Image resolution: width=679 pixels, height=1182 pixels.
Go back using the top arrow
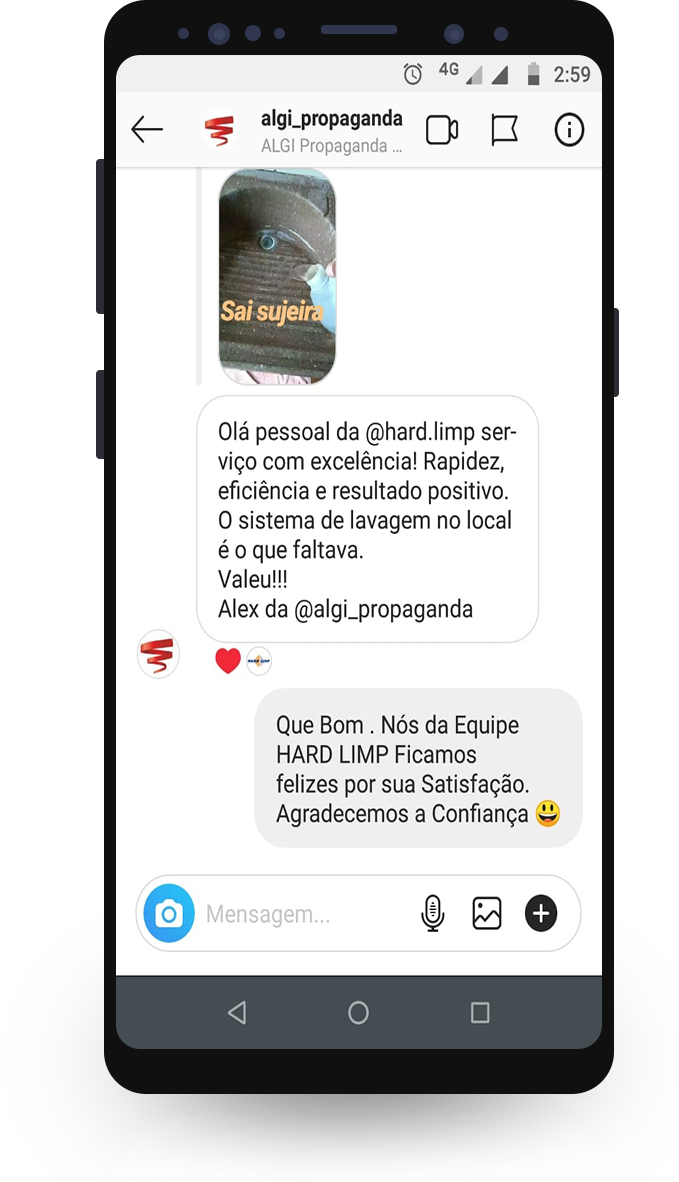coord(147,130)
